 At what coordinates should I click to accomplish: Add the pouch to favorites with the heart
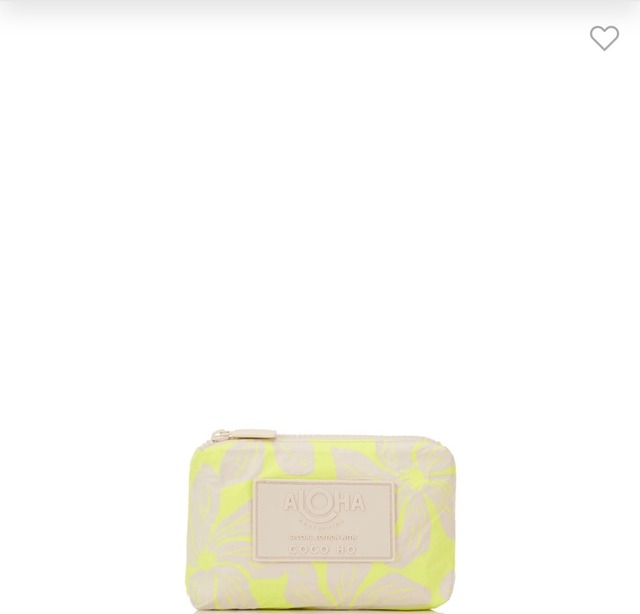pyautogui.click(x=604, y=38)
